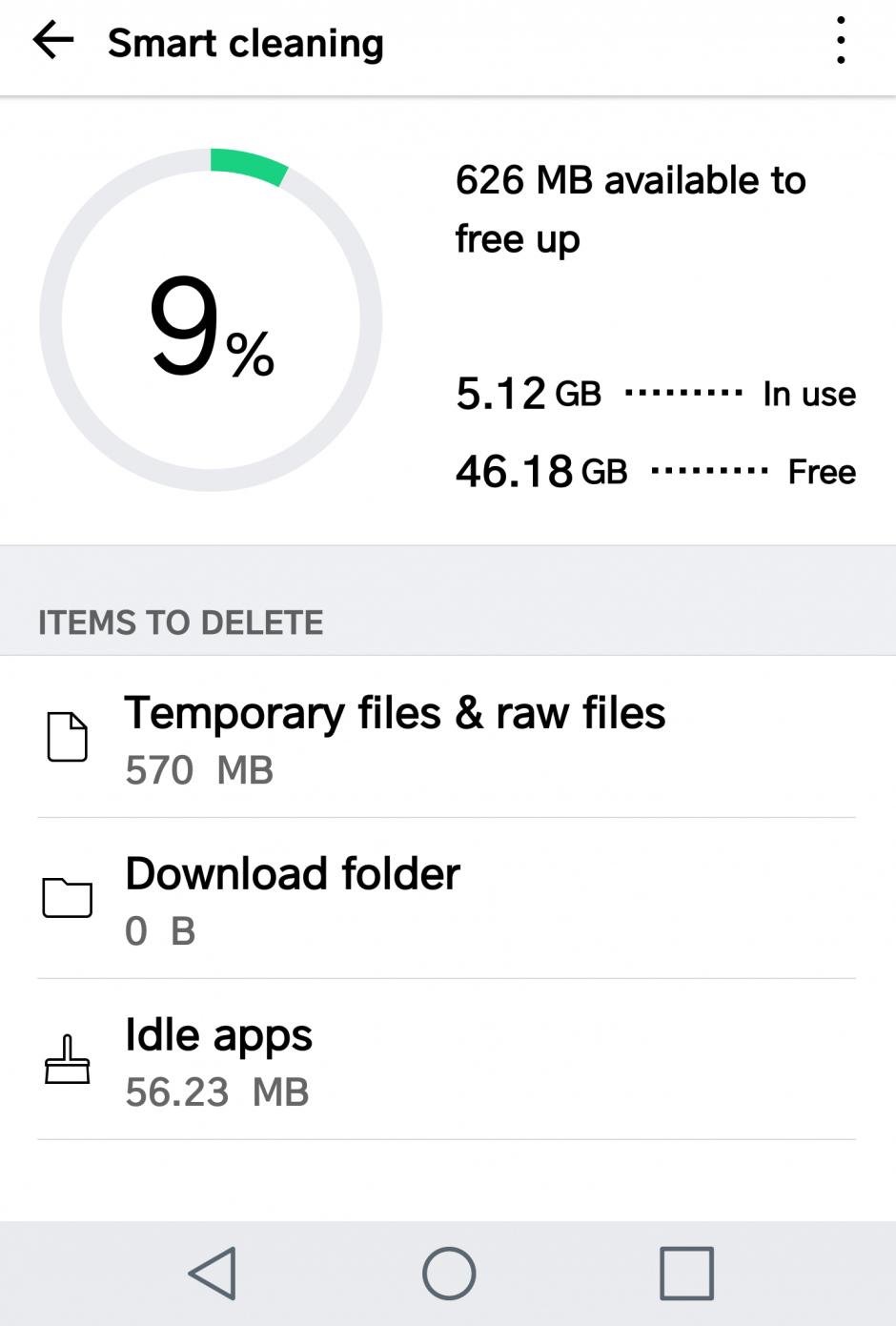This screenshot has width=896, height=1326.
Task: Tap the back arrow next to Smart cleaning
Action: pos(52,40)
